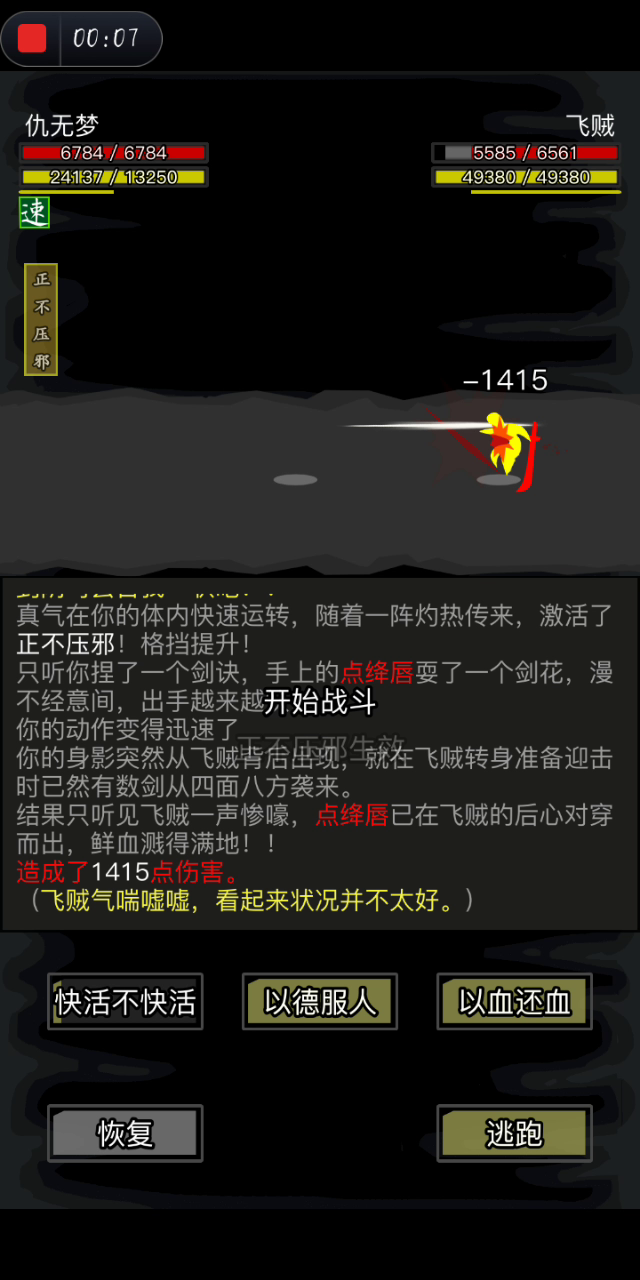Tap the 速 speed status icon
640x1280 pixels.
tap(34, 212)
